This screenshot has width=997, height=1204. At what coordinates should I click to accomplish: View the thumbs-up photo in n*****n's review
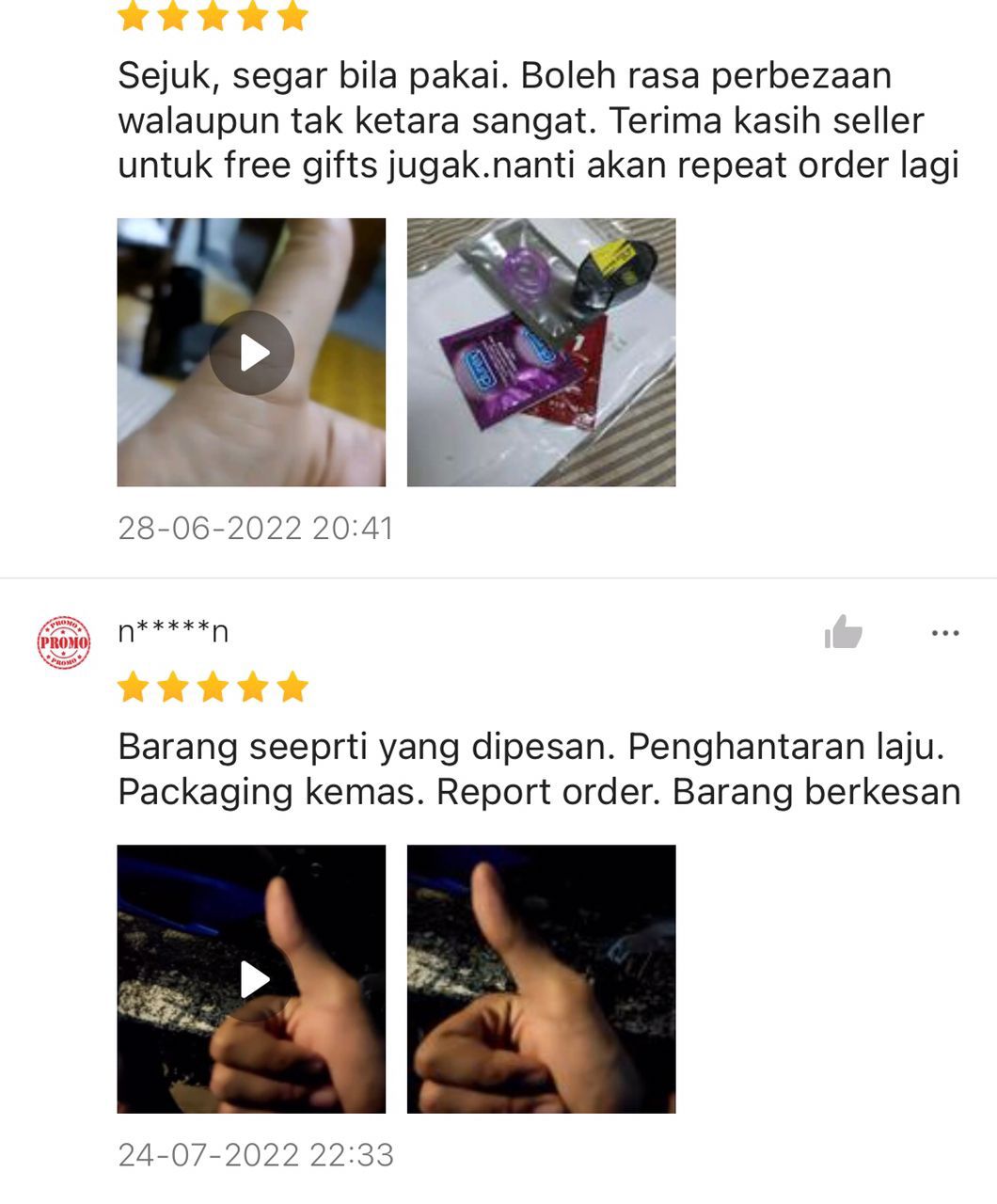(x=541, y=979)
